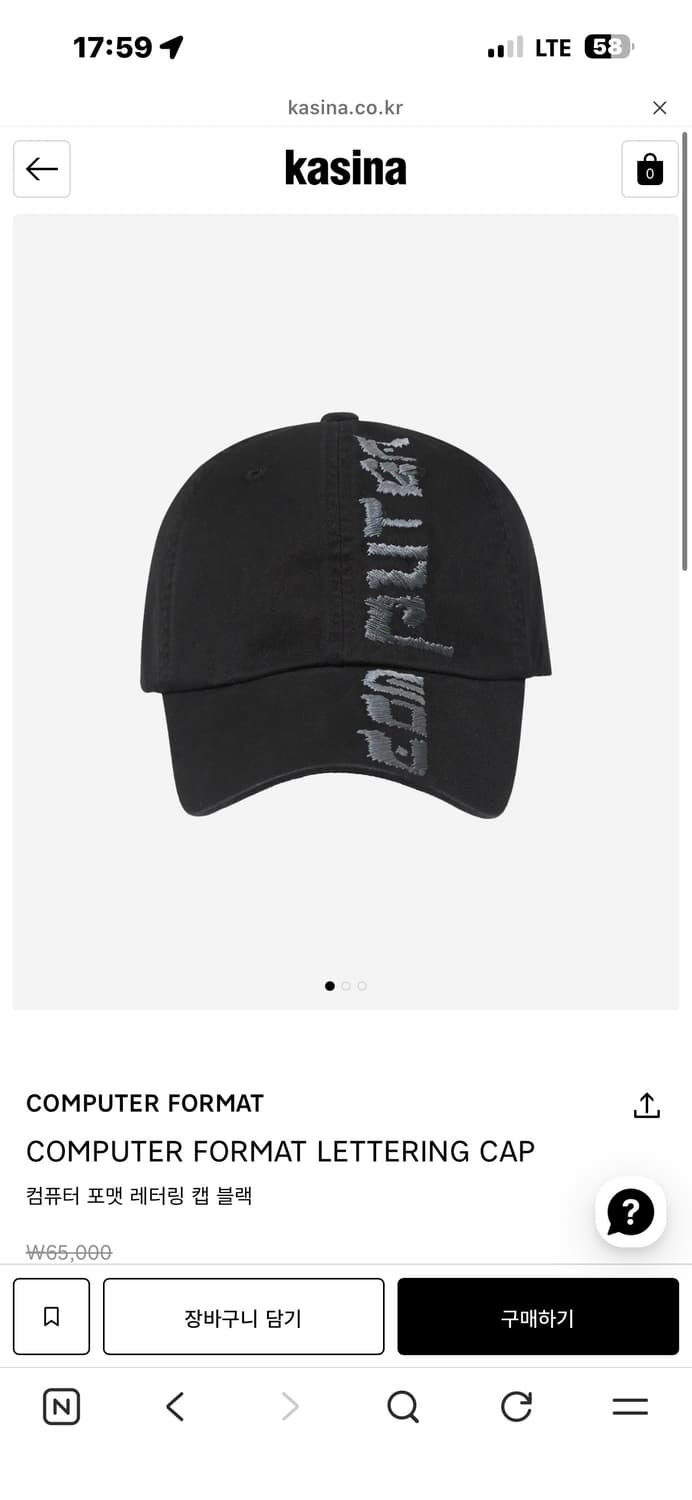
Task: Navigate back in the browser toolbar
Action: pos(175,1407)
